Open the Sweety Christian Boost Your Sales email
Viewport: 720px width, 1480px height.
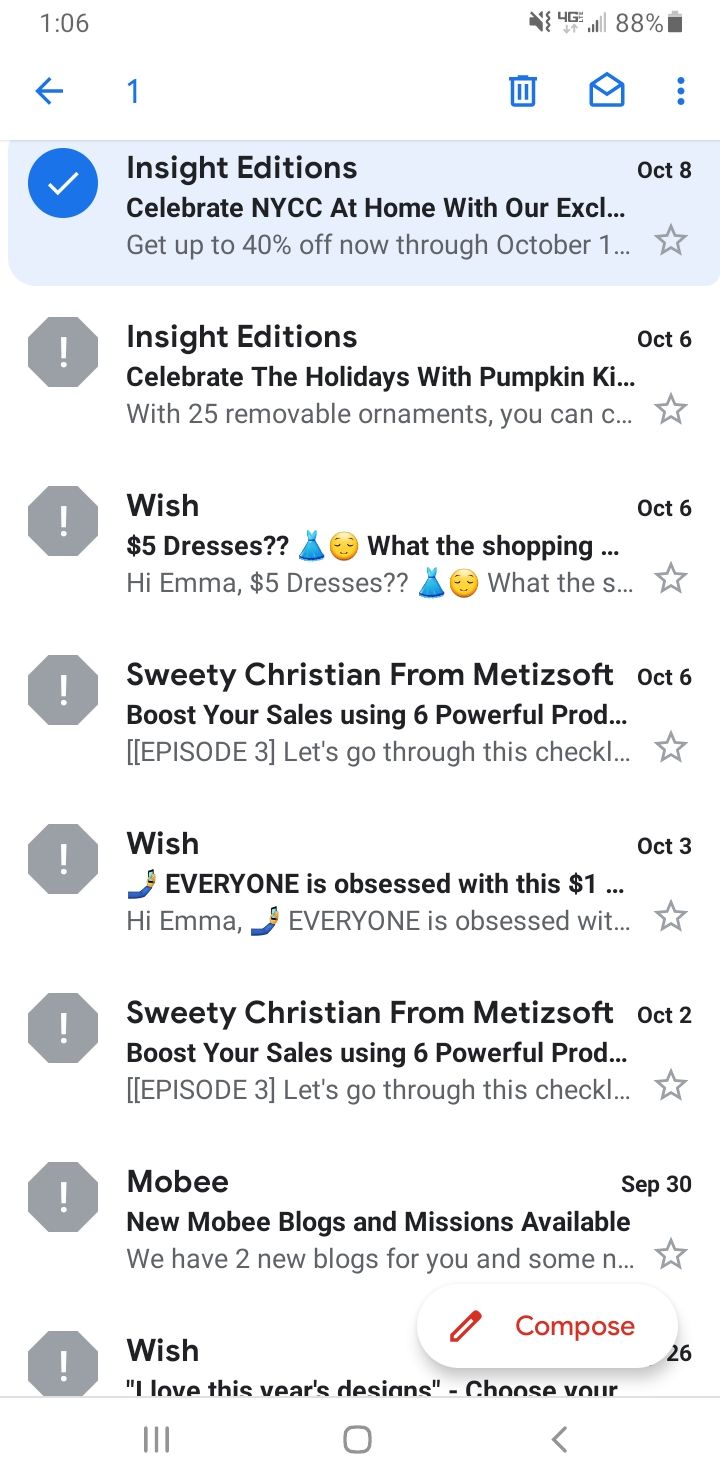(x=380, y=710)
